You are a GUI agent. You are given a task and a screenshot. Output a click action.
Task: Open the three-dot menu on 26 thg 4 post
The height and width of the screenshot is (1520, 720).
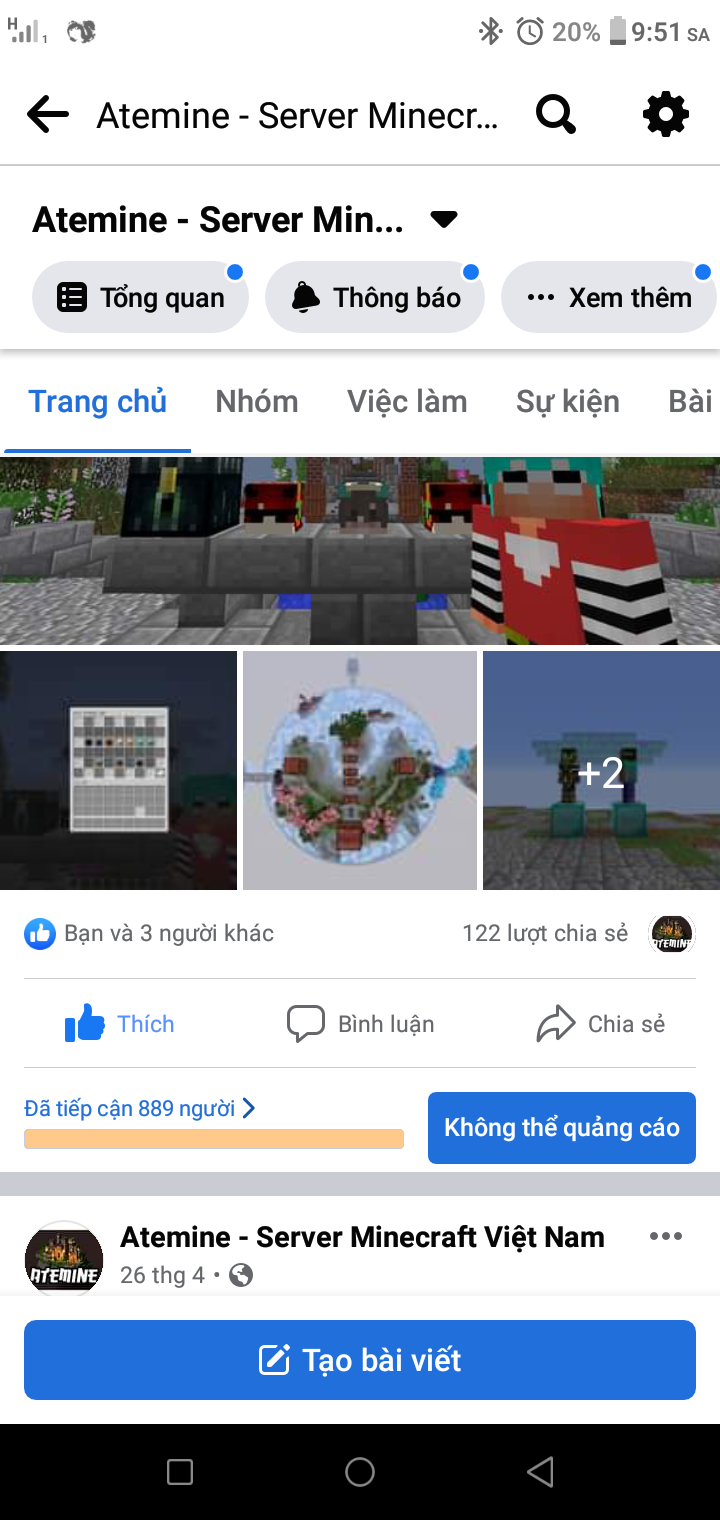pos(666,1237)
